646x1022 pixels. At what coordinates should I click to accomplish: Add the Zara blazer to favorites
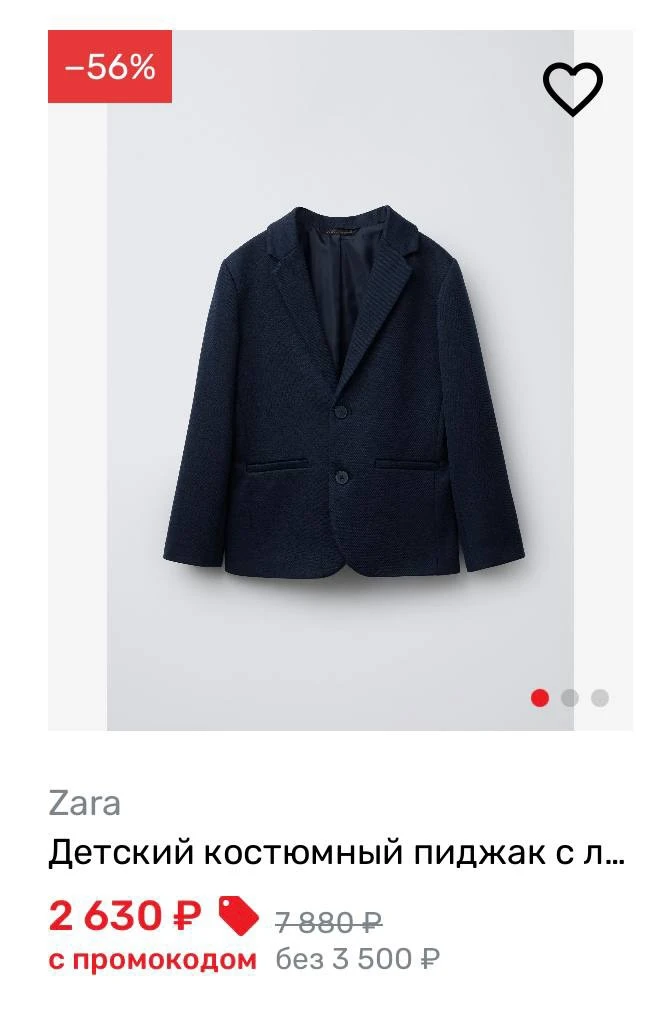click(x=572, y=89)
